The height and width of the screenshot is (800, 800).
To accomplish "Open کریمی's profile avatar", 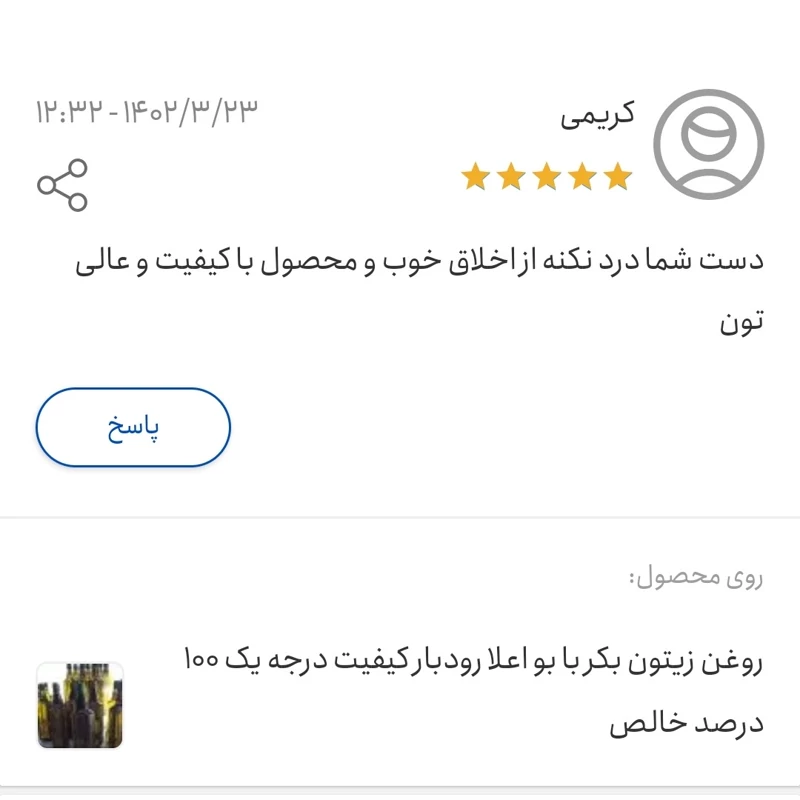I will click(708, 144).
